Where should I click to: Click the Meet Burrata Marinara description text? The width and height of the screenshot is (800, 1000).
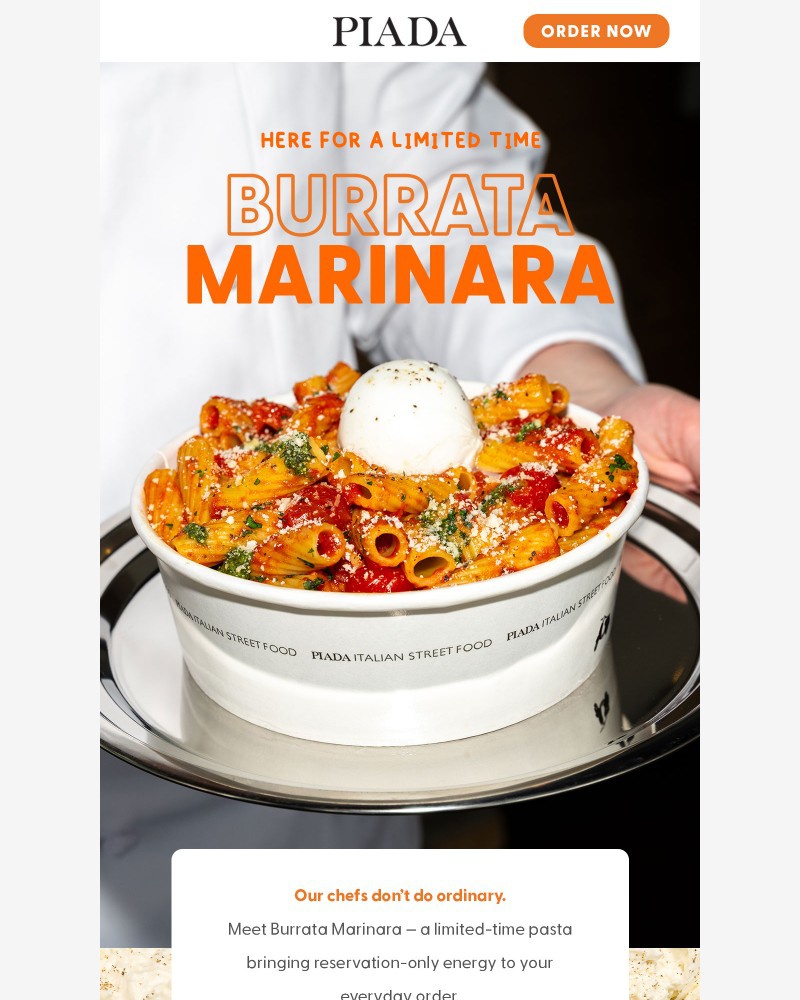(x=400, y=929)
